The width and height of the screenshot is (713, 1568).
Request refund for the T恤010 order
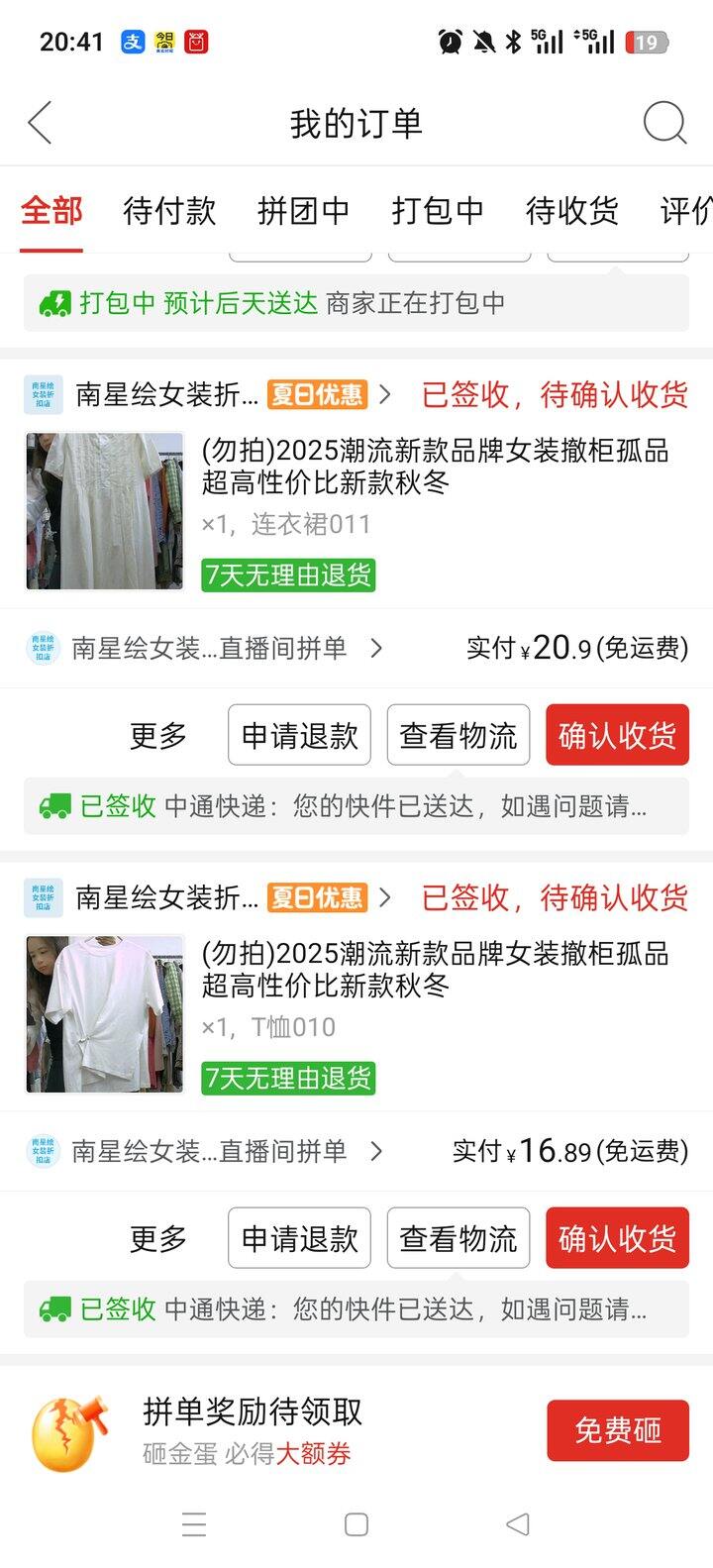[x=299, y=1238]
